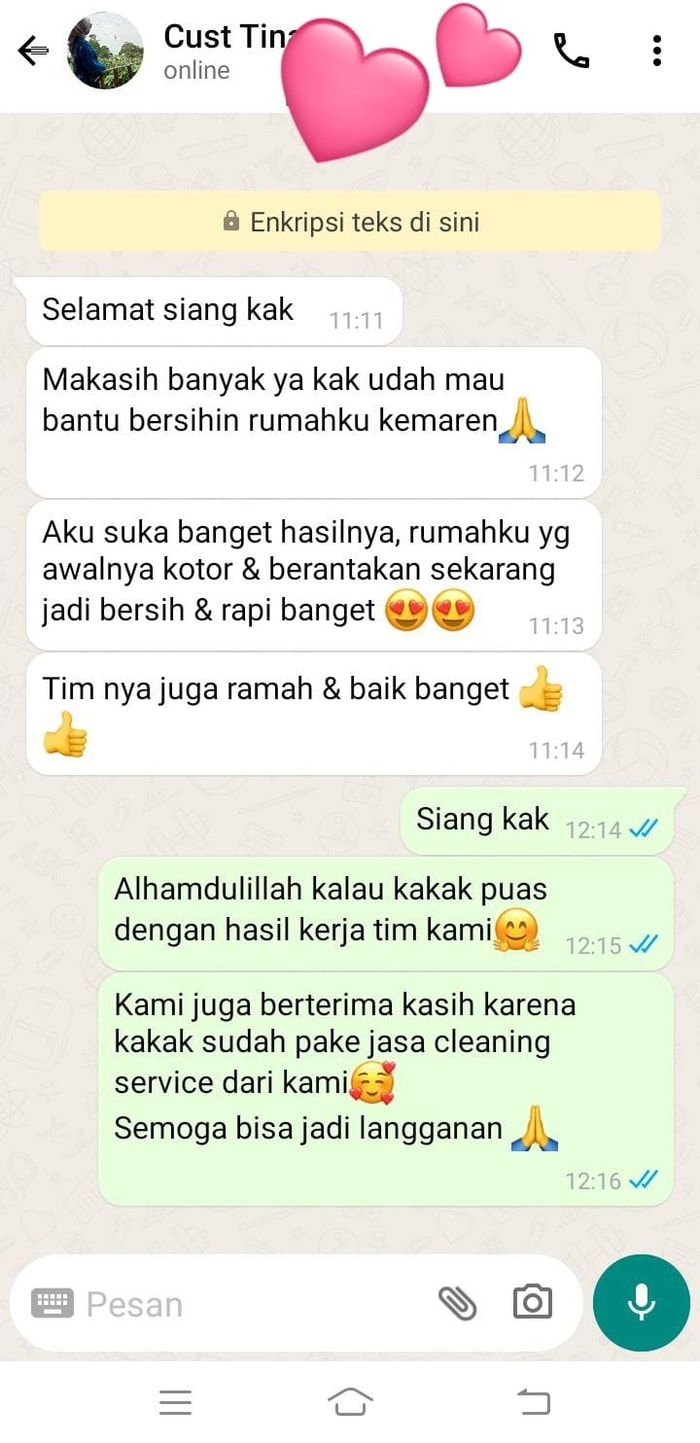Screen dimensions: 700x1443
Task: Open the system recent apps button
Action: [x=175, y=1403]
